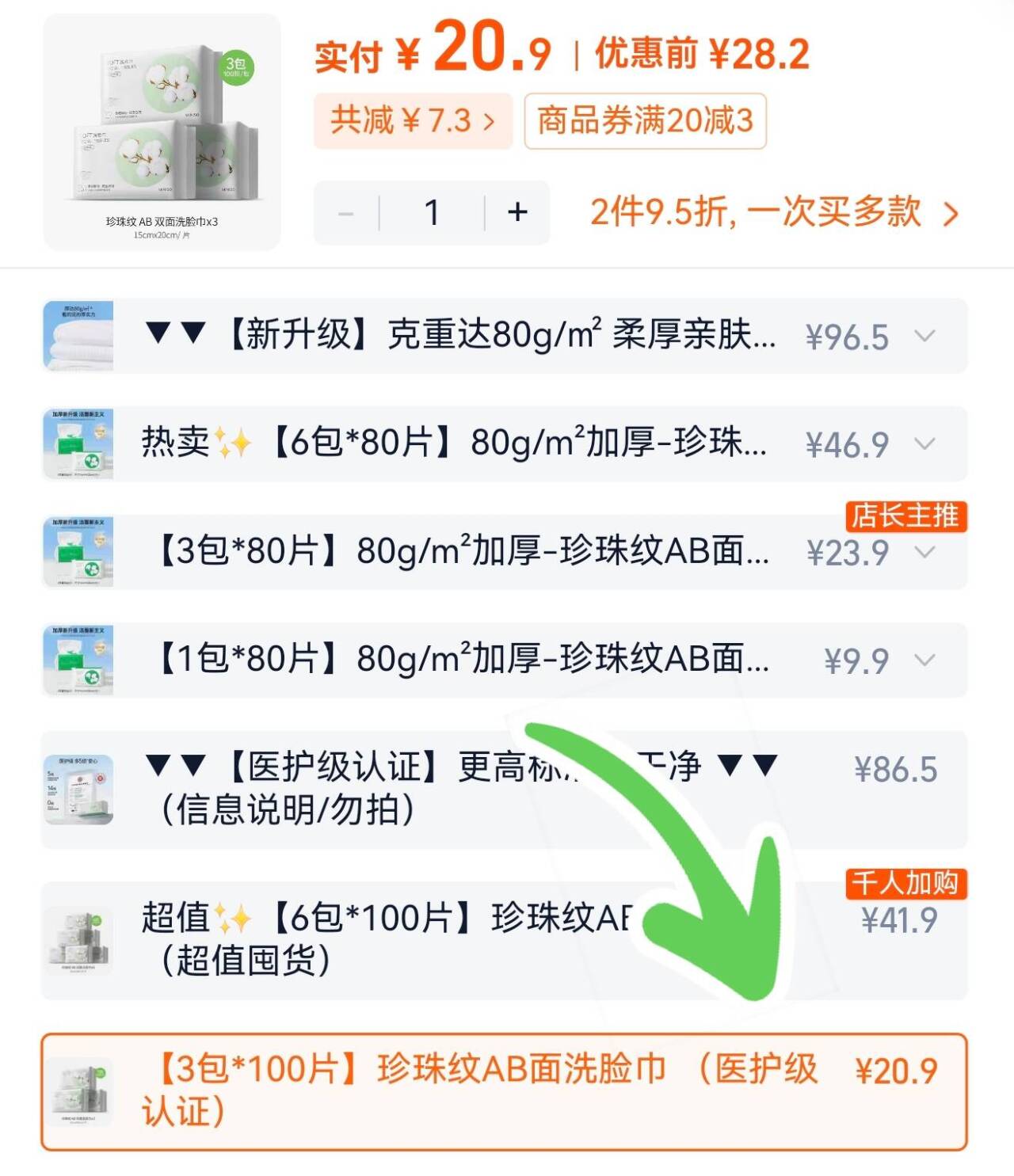Screen dimensions: 1014x1176
Task: Tap the 商品券满20减3 coupon chip
Action: tap(645, 121)
